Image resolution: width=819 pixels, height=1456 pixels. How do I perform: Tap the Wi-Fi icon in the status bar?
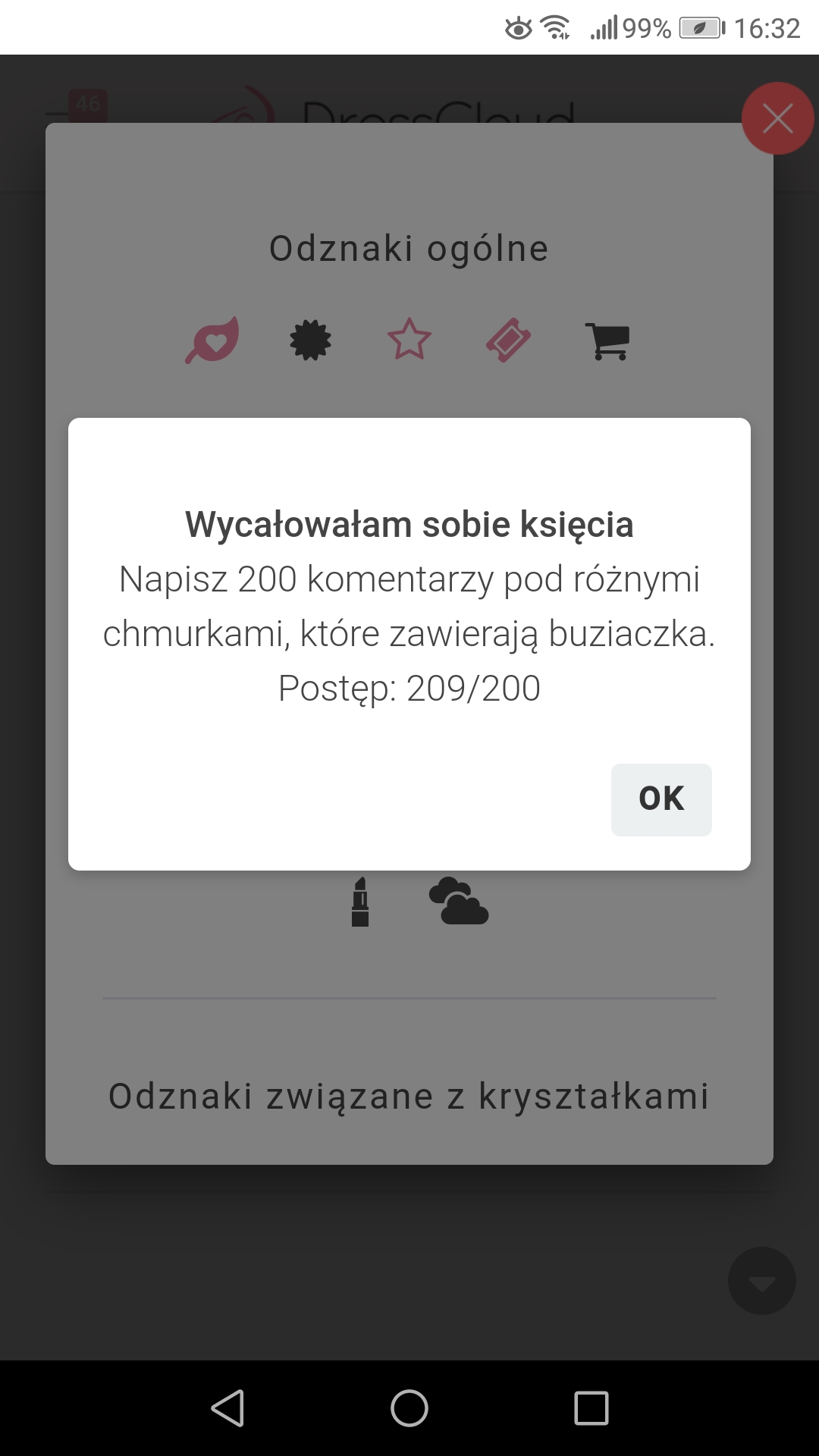pyautogui.click(x=556, y=27)
